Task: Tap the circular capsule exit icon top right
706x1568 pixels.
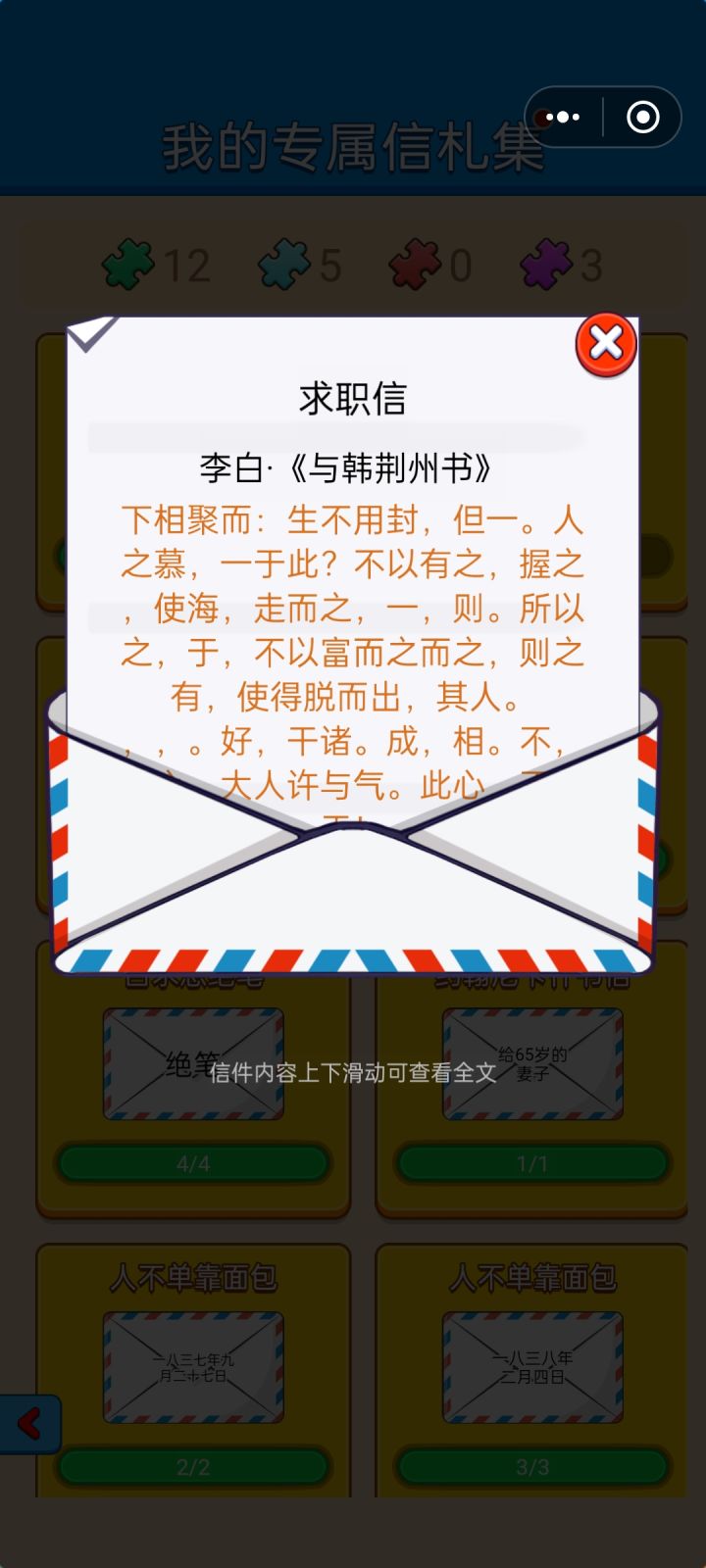Action: tap(642, 117)
